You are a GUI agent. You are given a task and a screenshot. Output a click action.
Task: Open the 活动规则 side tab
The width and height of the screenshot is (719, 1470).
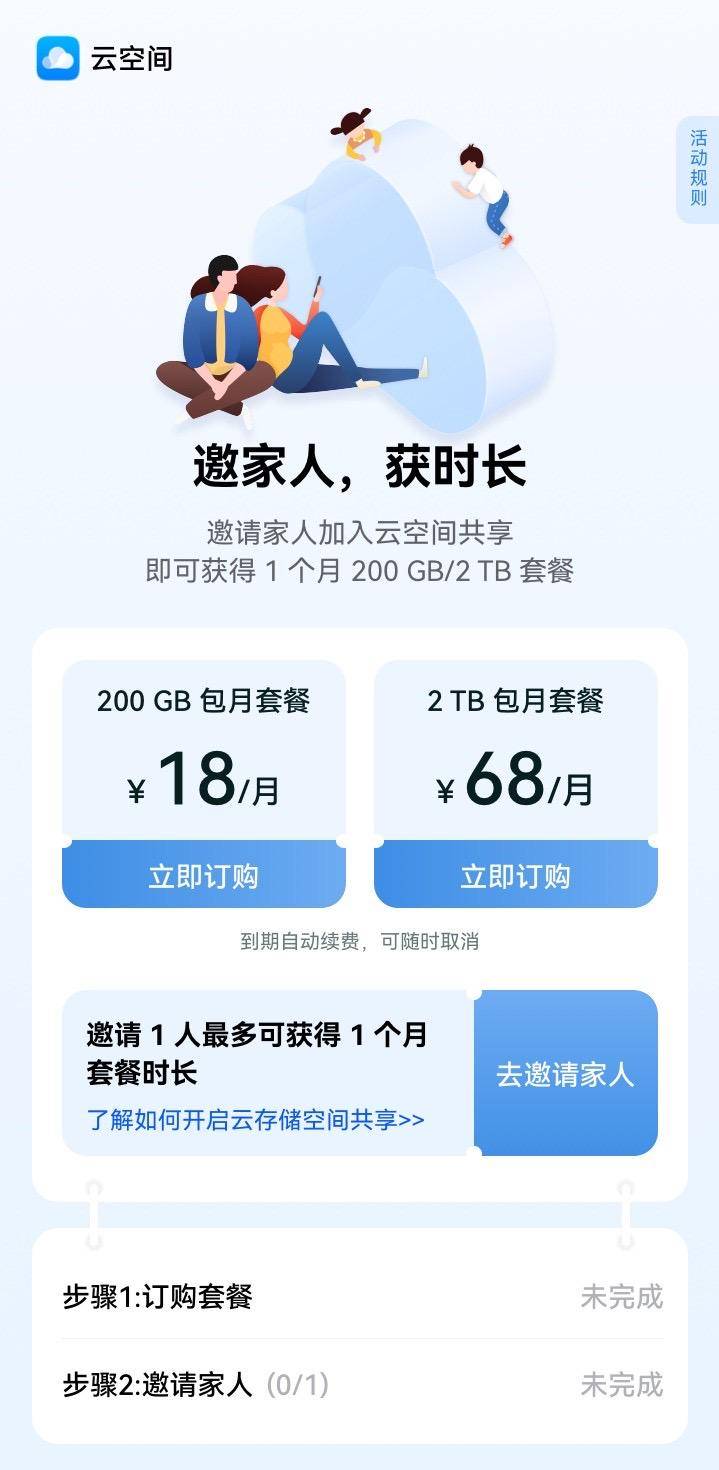[x=698, y=169]
